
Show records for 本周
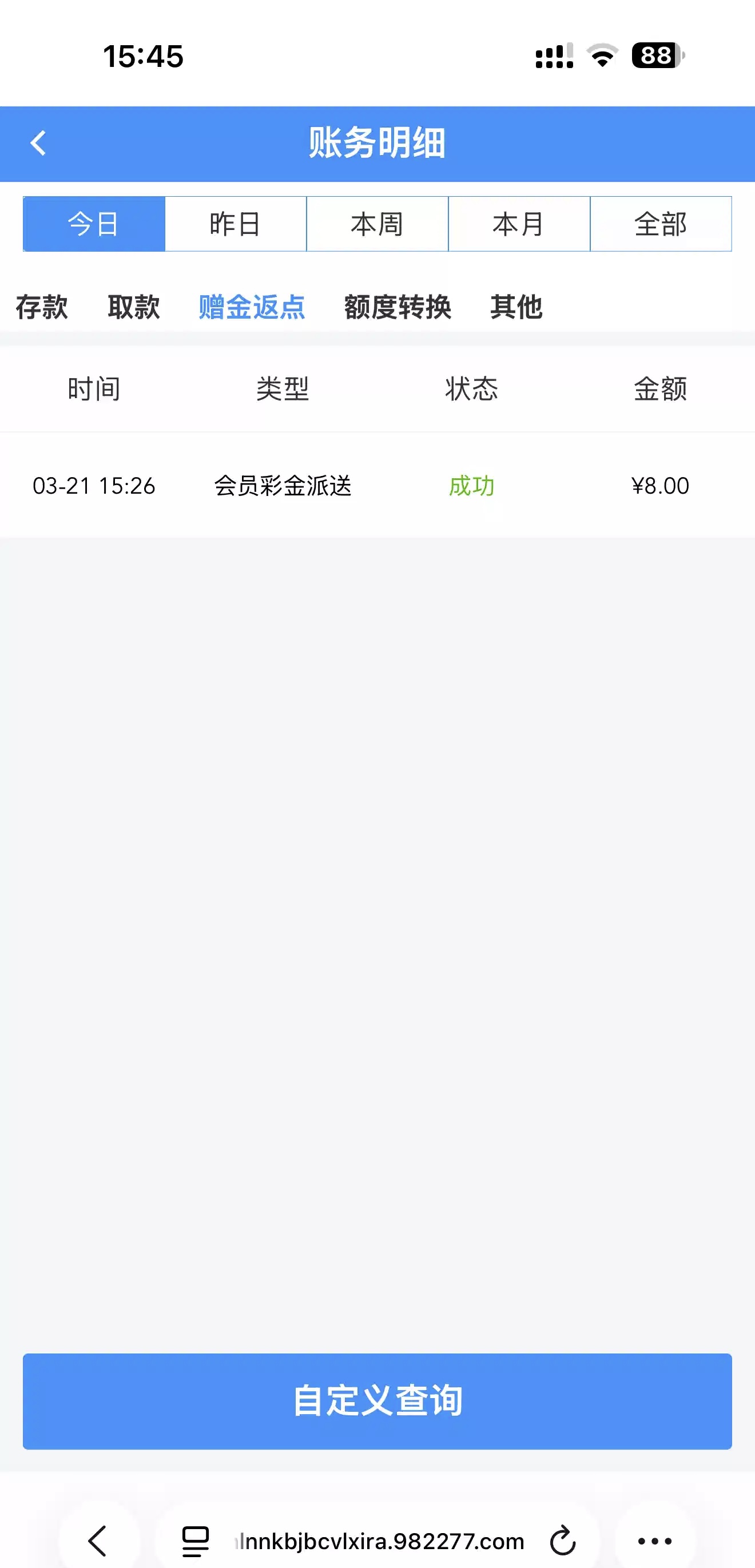(377, 224)
